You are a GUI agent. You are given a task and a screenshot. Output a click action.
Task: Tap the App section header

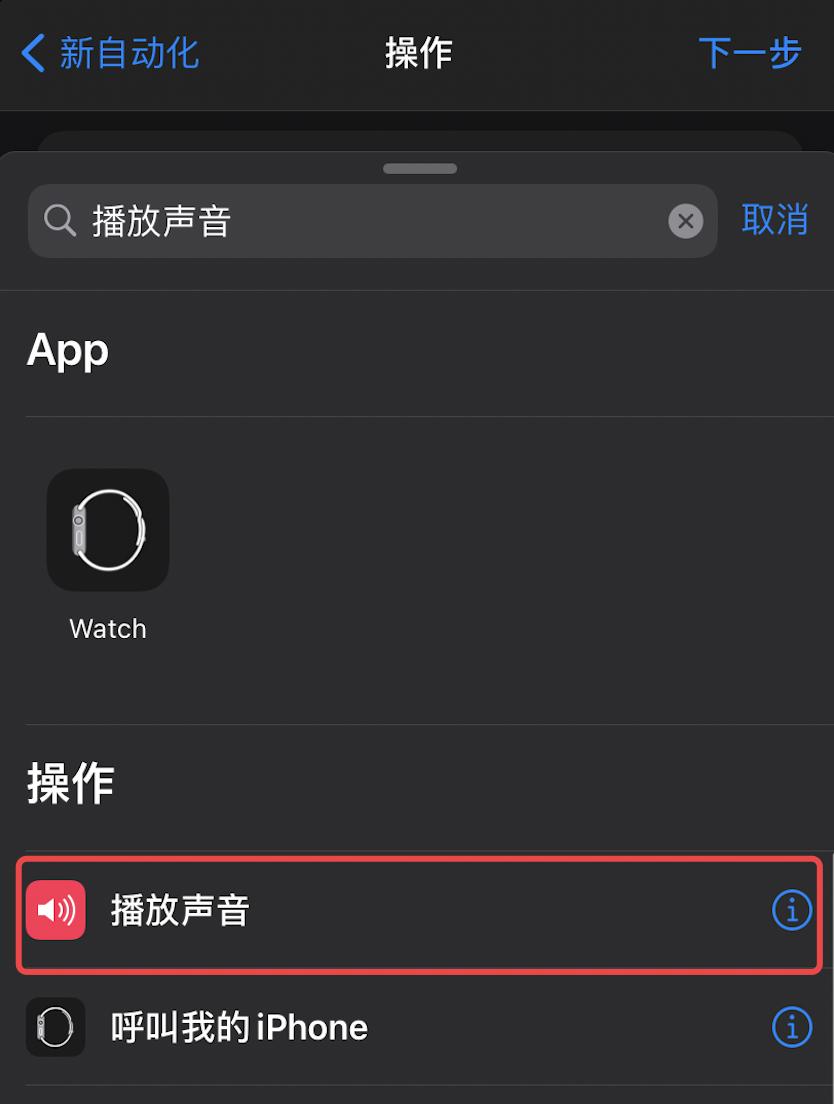[x=66, y=350]
